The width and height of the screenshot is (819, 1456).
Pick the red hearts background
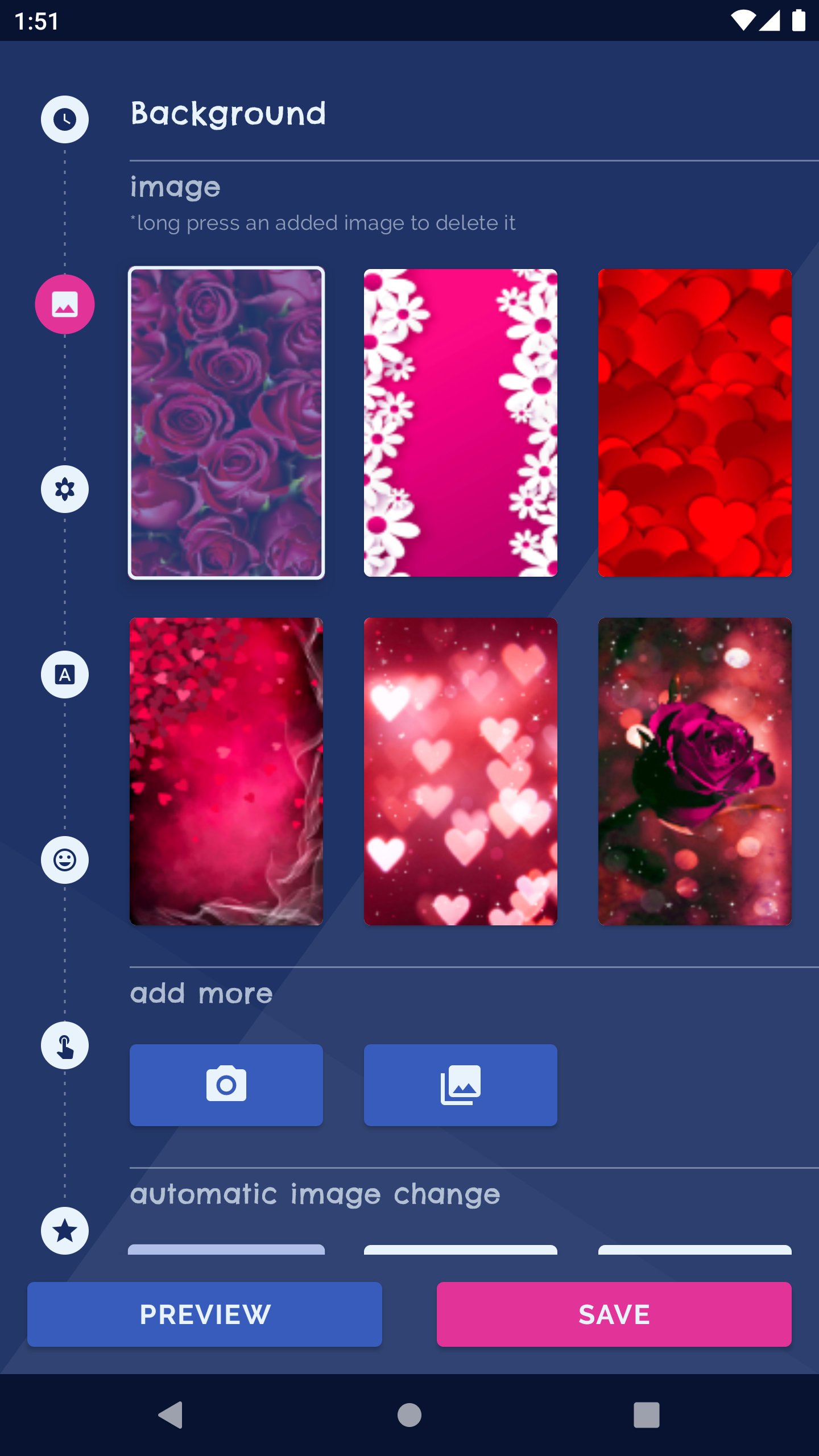tap(694, 423)
